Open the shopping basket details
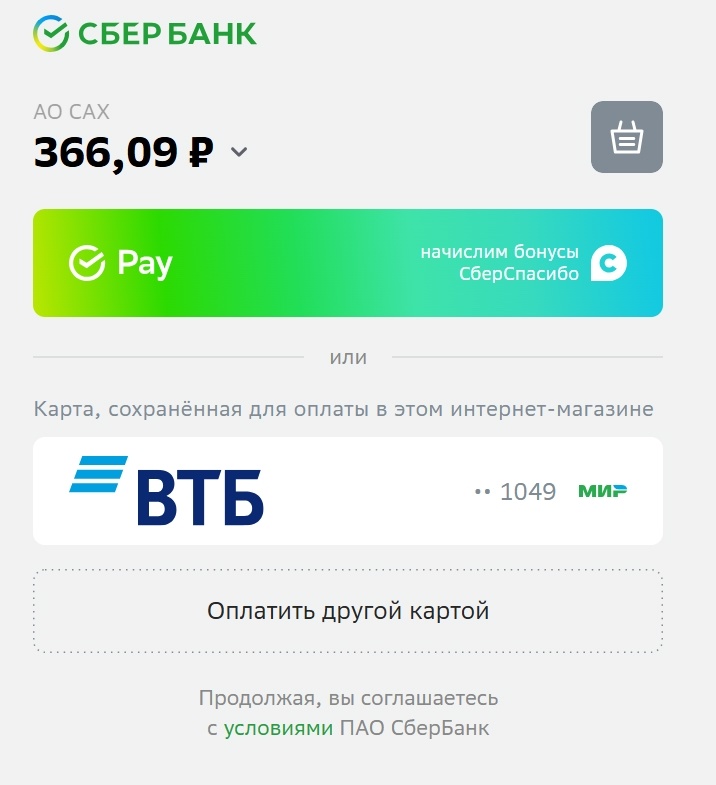The width and height of the screenshot is (716, 785). coord(626,137)
